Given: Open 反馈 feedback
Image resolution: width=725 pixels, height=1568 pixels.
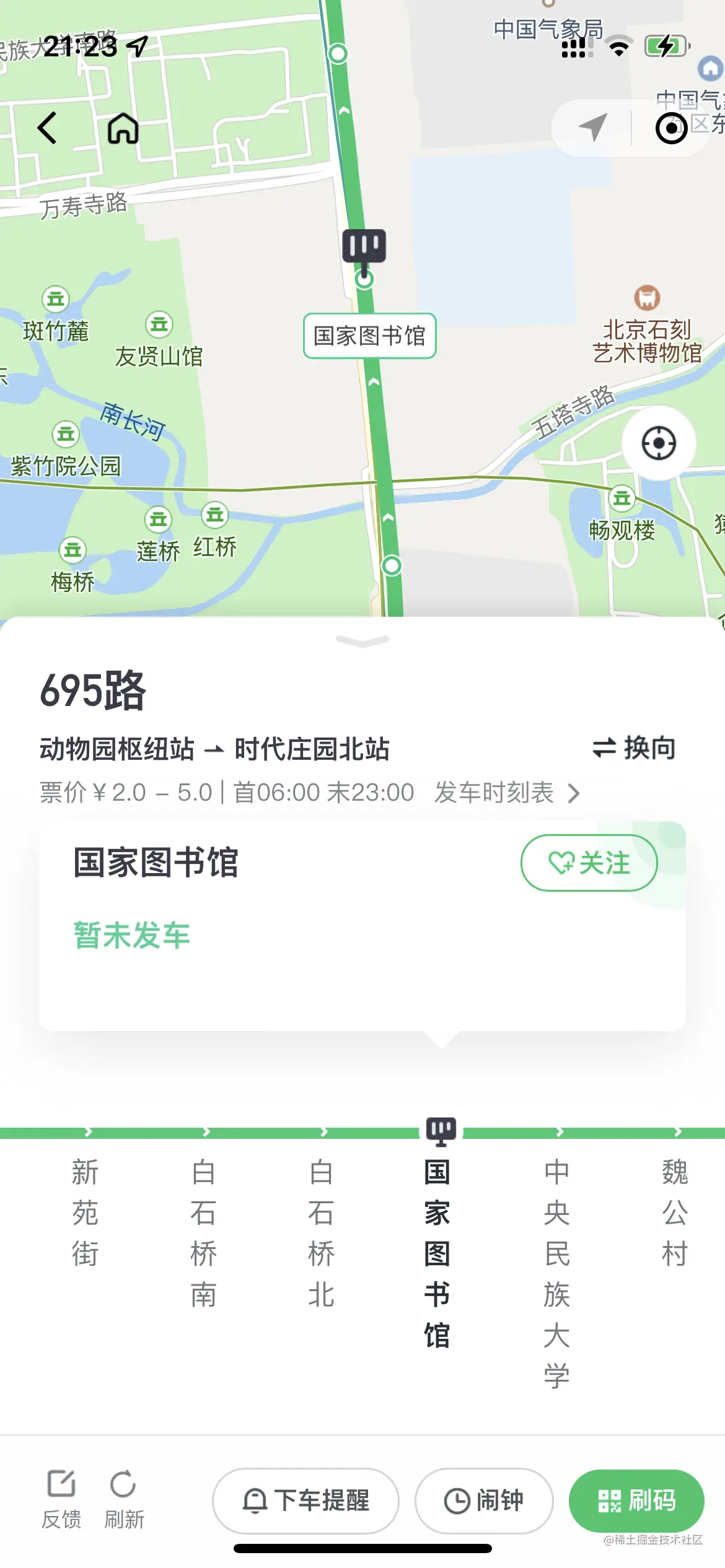Looking at the screenshot, I should pos(61,1499).
